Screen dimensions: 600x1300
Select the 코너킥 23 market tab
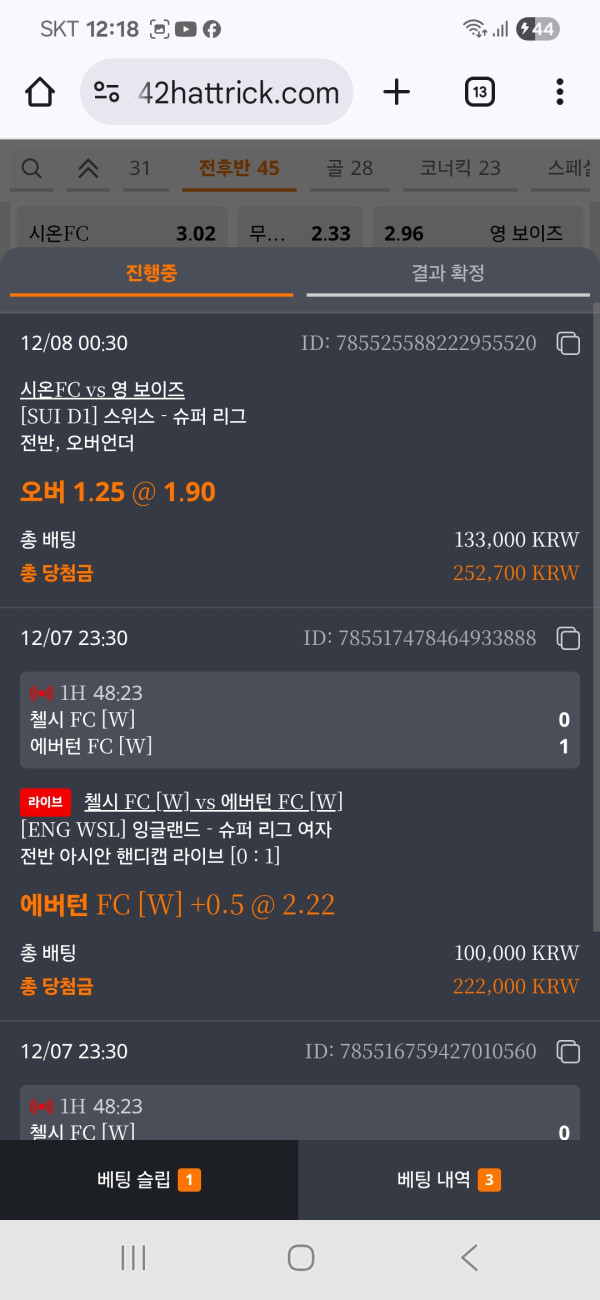pyautogui.click(x=460, y=168)
